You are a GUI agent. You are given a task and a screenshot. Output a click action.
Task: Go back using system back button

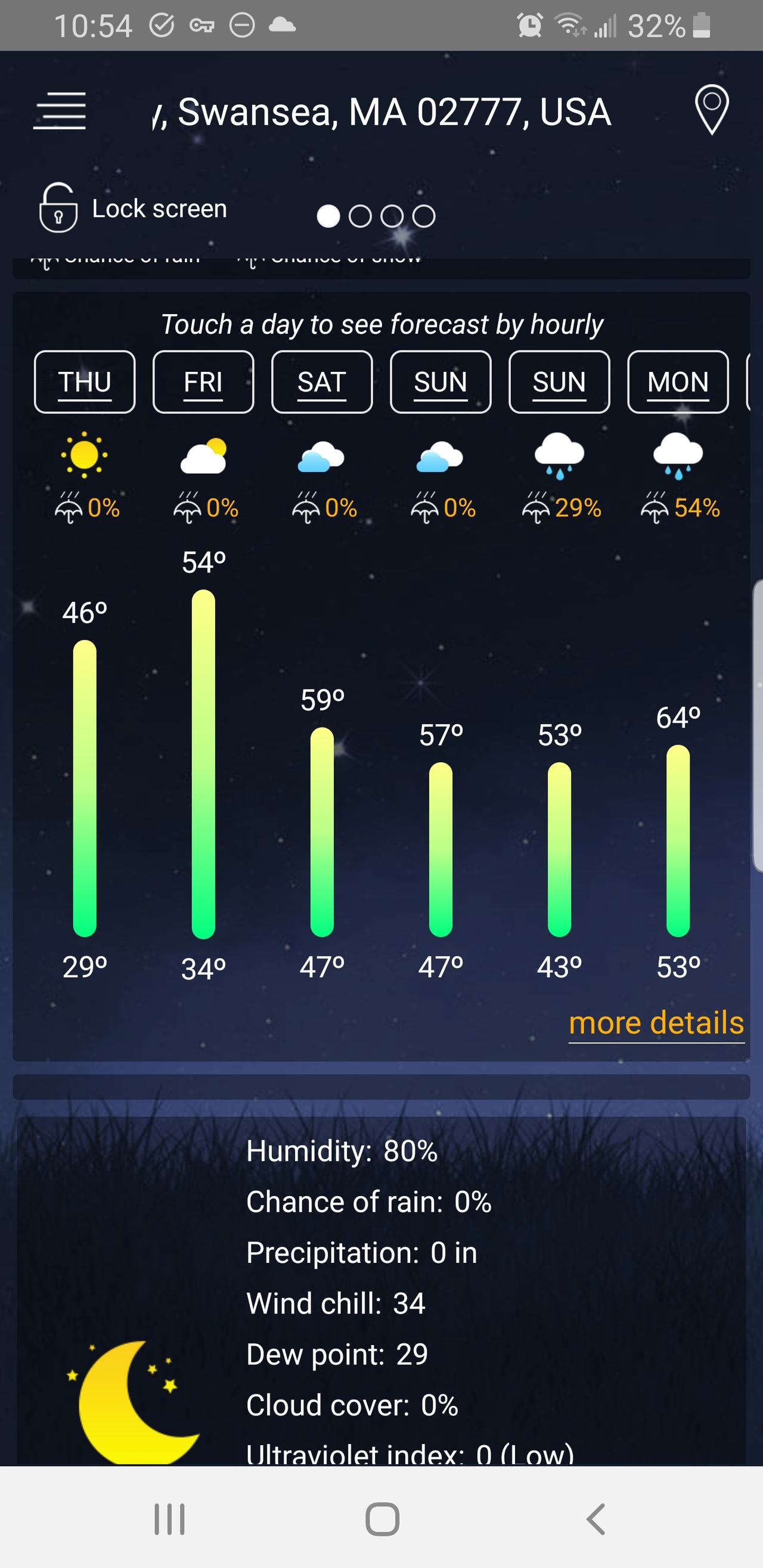pyautogui.click(x=595, y=1519)
